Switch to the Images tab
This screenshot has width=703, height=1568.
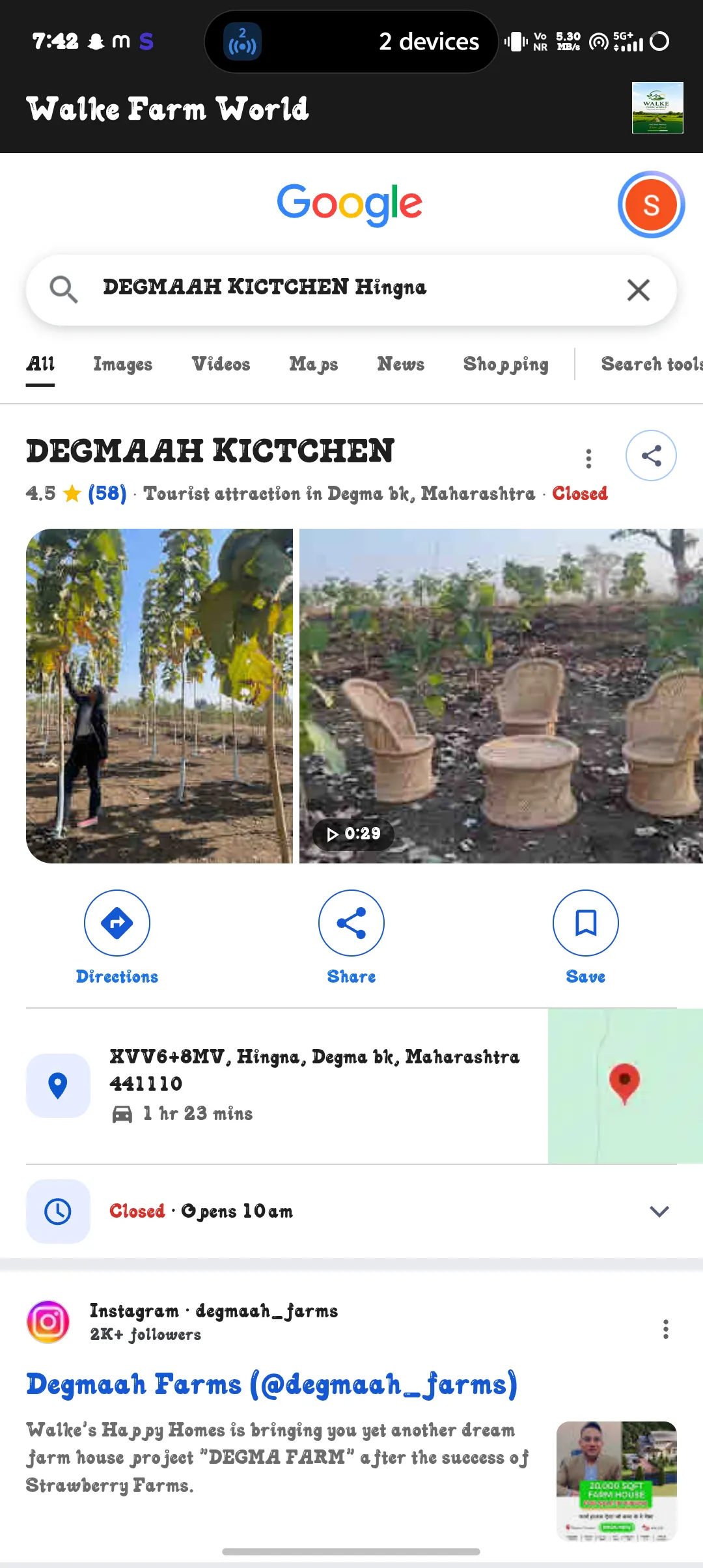pyautogui.click(x=122, y=364)
